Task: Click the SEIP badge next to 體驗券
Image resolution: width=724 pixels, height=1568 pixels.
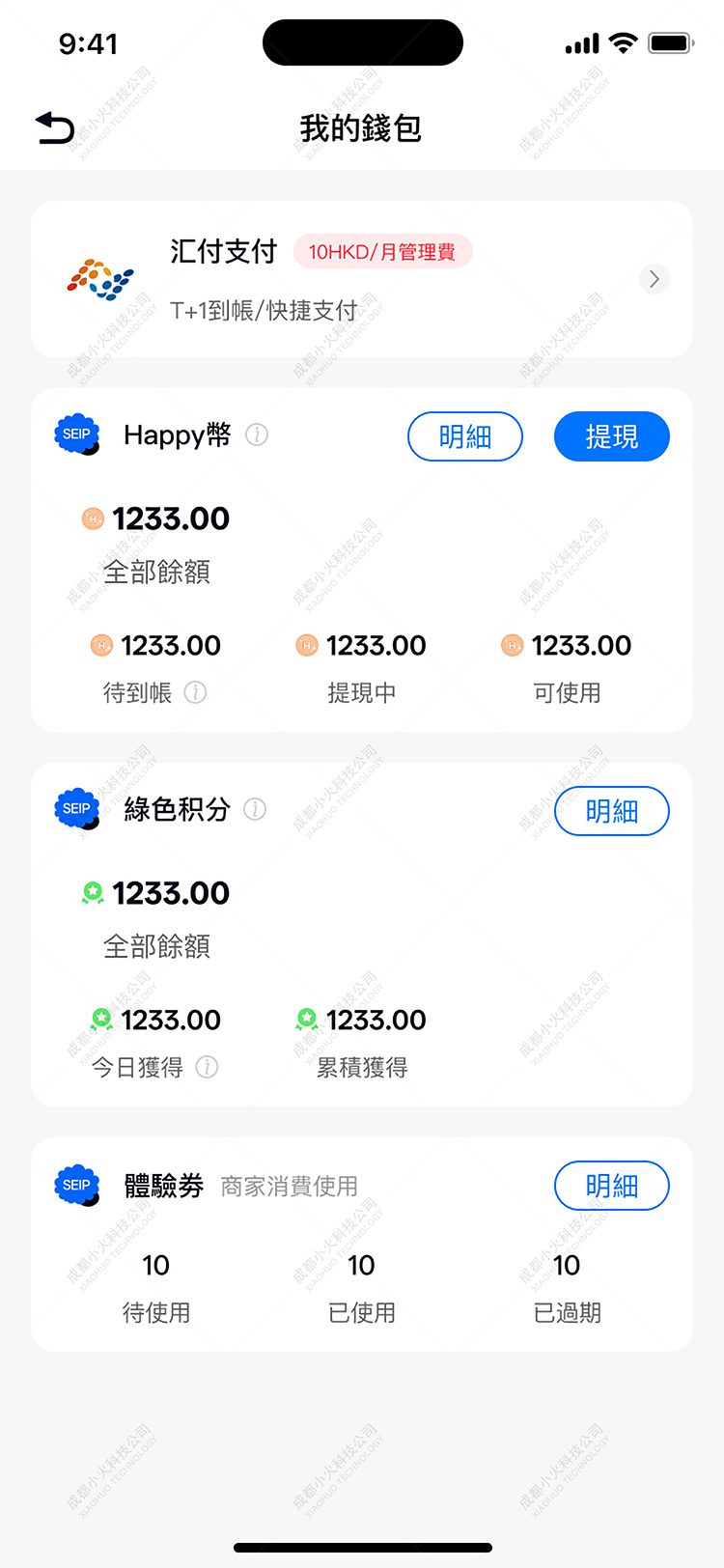Action: [75, 1185]
